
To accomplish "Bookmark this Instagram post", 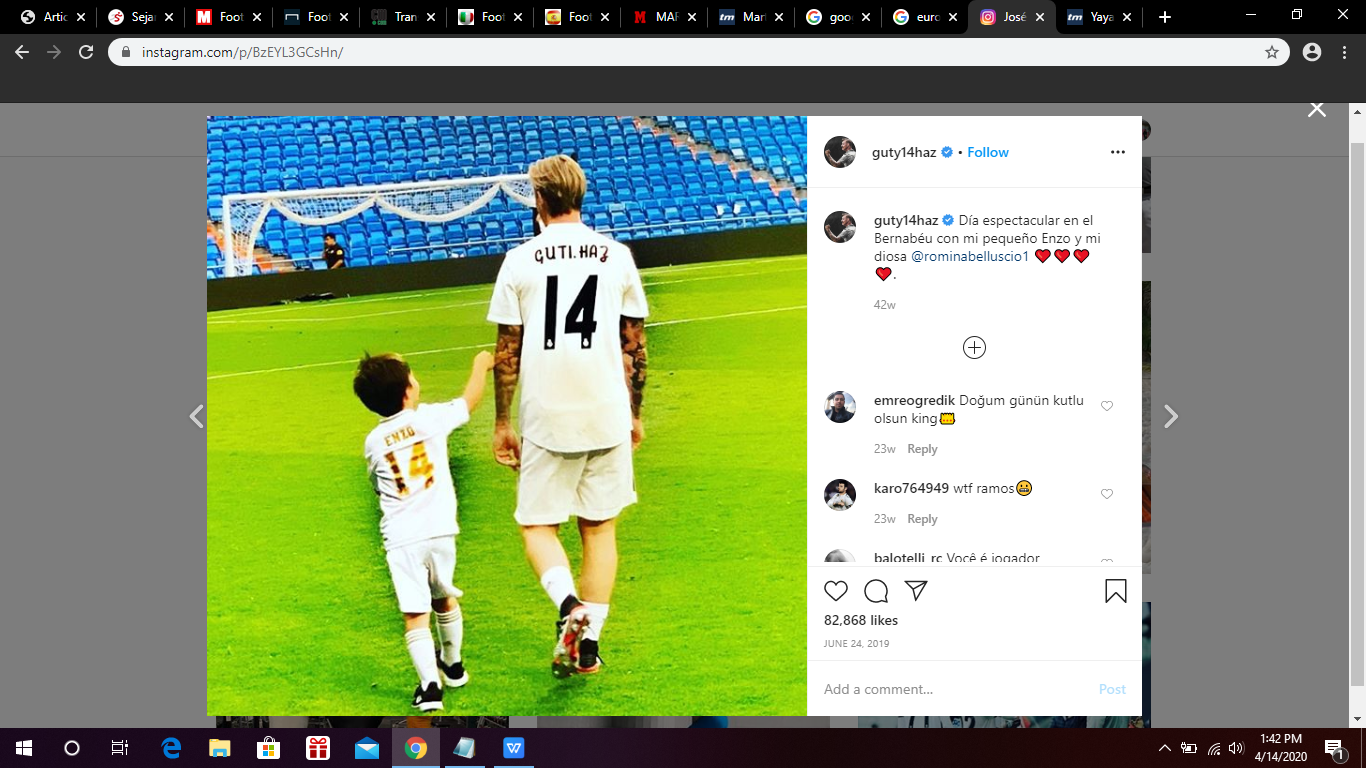I will tap(1116, 591).
